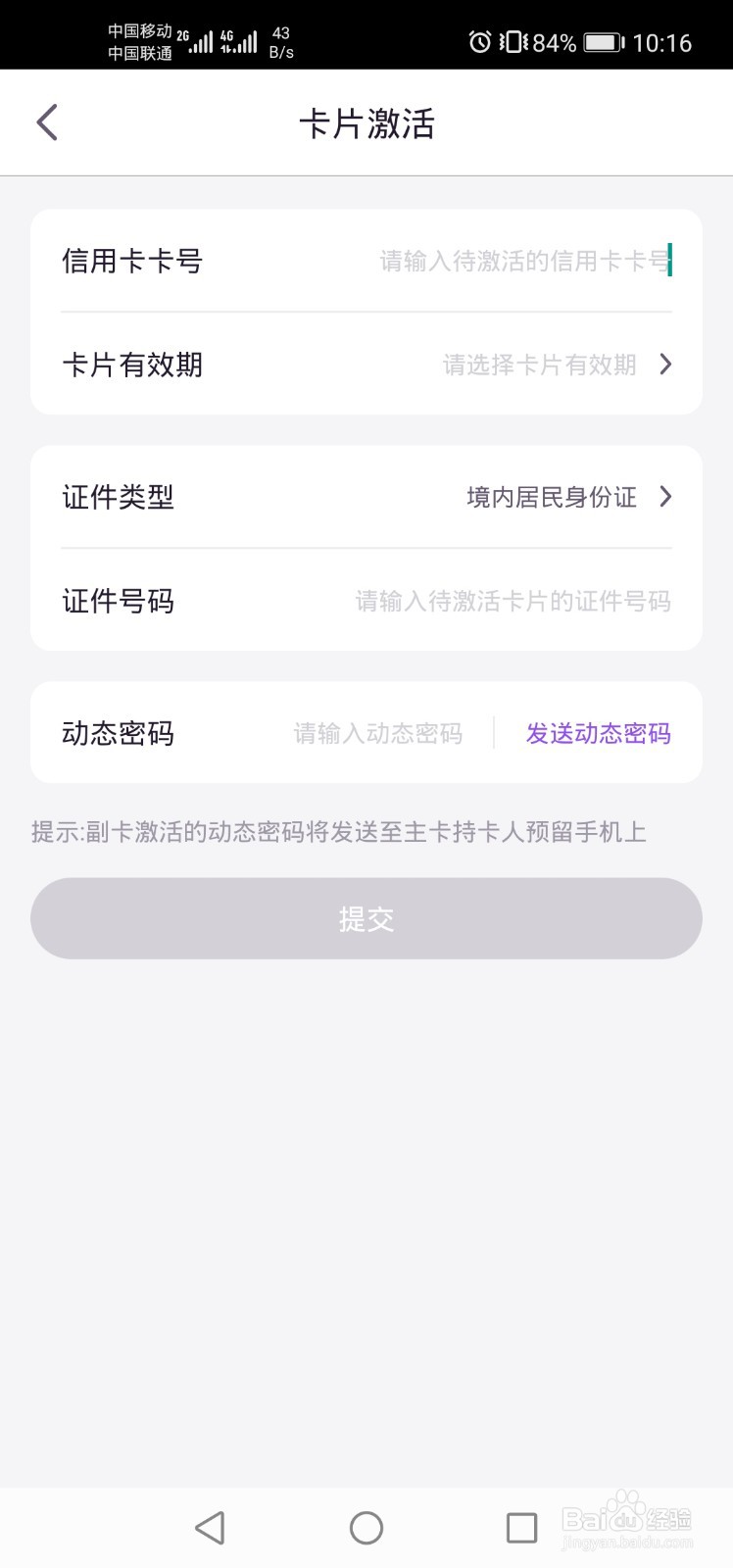Tap 发送动态密码 to send the code
733x1568 pixels.
tap(598, 733)
